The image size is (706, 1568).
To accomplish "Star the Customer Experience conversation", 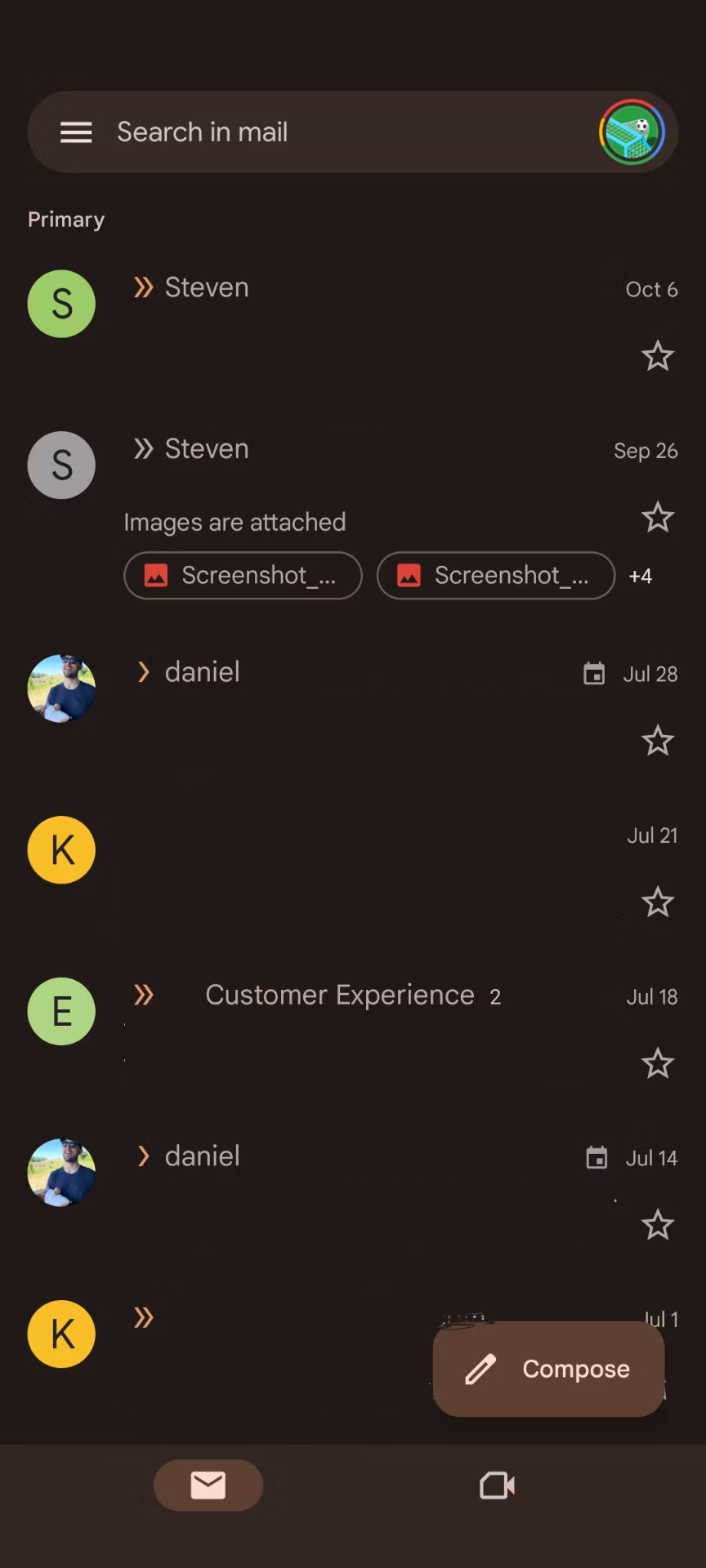I will (x=658, y=1063).
